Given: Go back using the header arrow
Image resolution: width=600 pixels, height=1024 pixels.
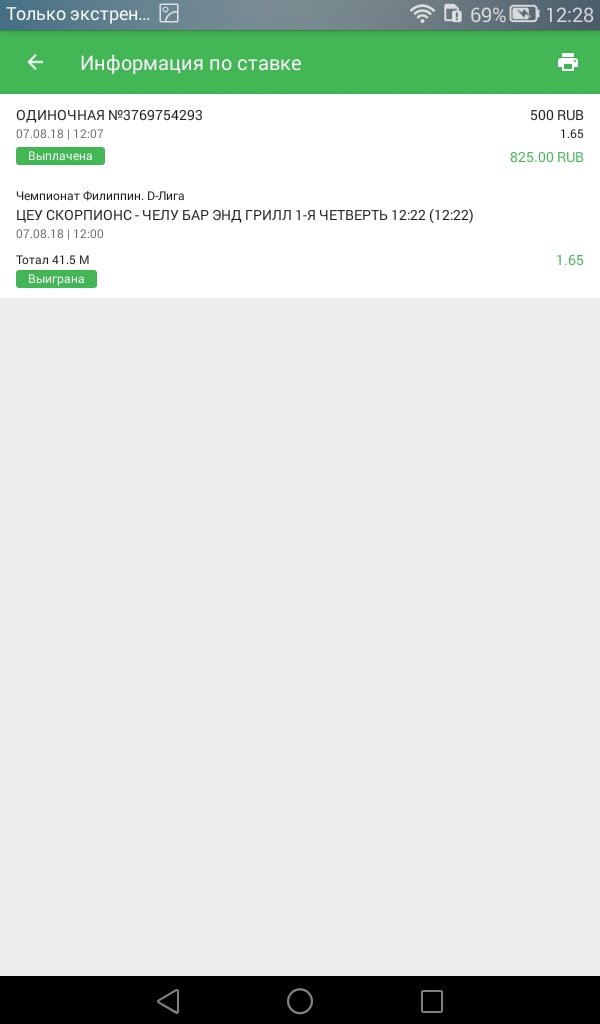Looking at the screenshot, I should [35, 62].
